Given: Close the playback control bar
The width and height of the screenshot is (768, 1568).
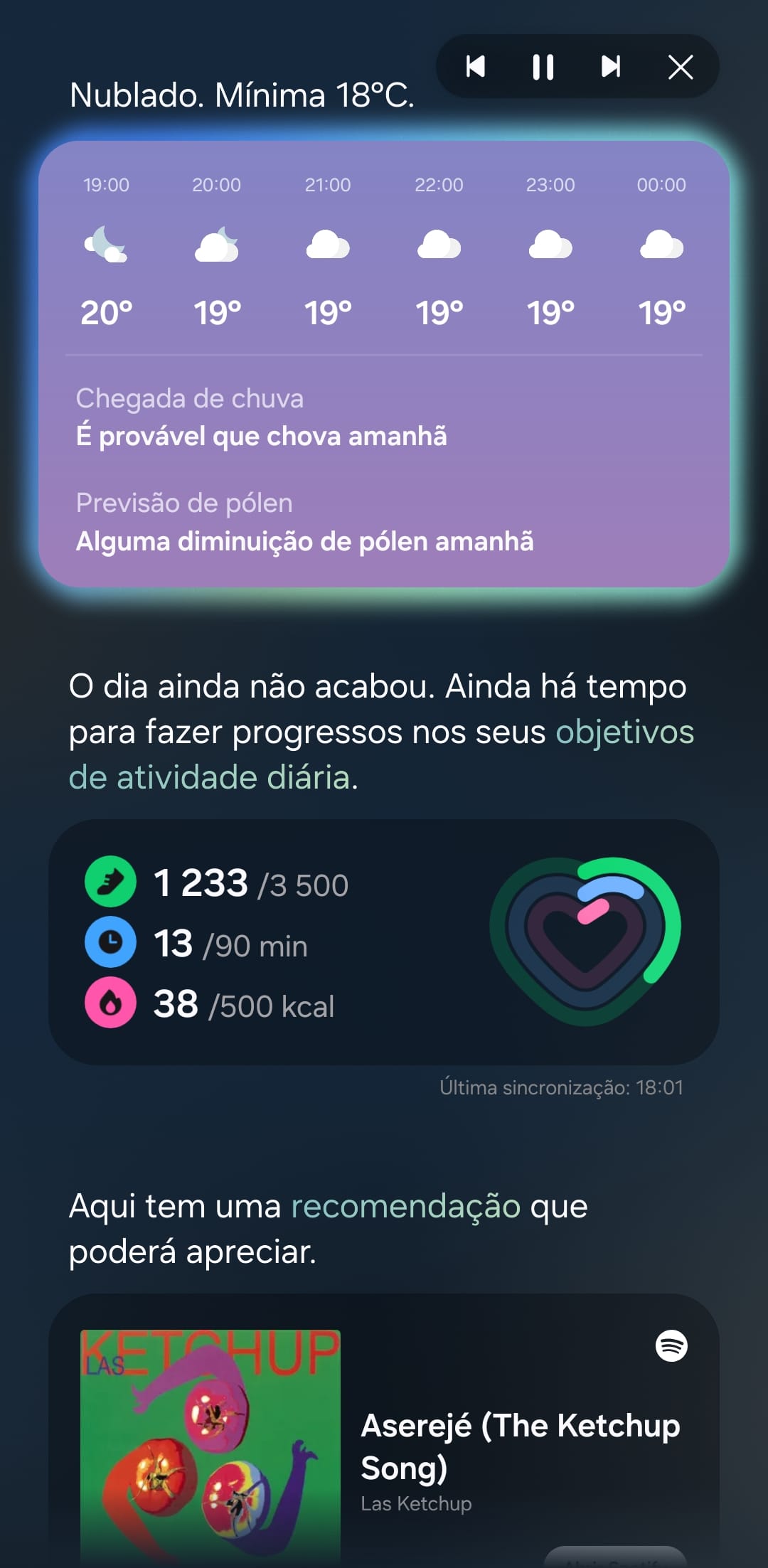Looking at the screenshot, I should tap(681, 67).
